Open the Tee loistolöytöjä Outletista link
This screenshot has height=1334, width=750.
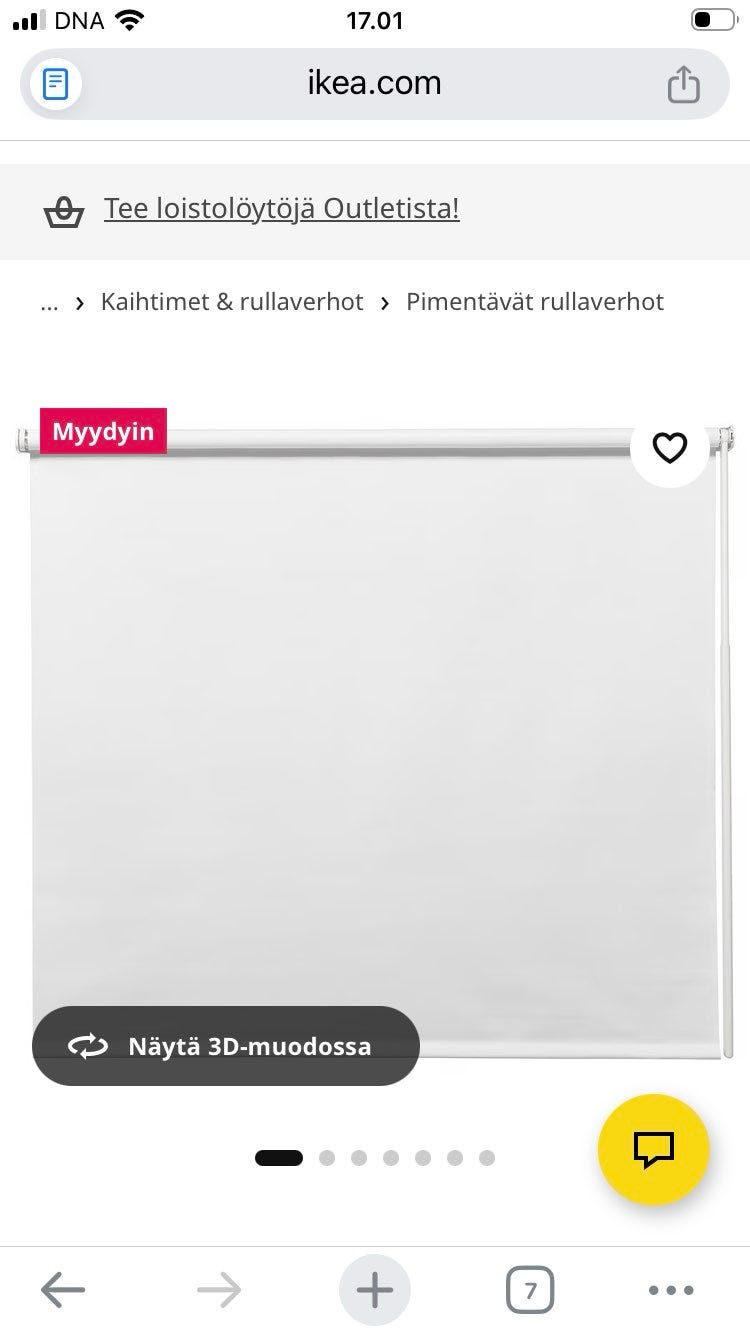click(x=281, y=208)
